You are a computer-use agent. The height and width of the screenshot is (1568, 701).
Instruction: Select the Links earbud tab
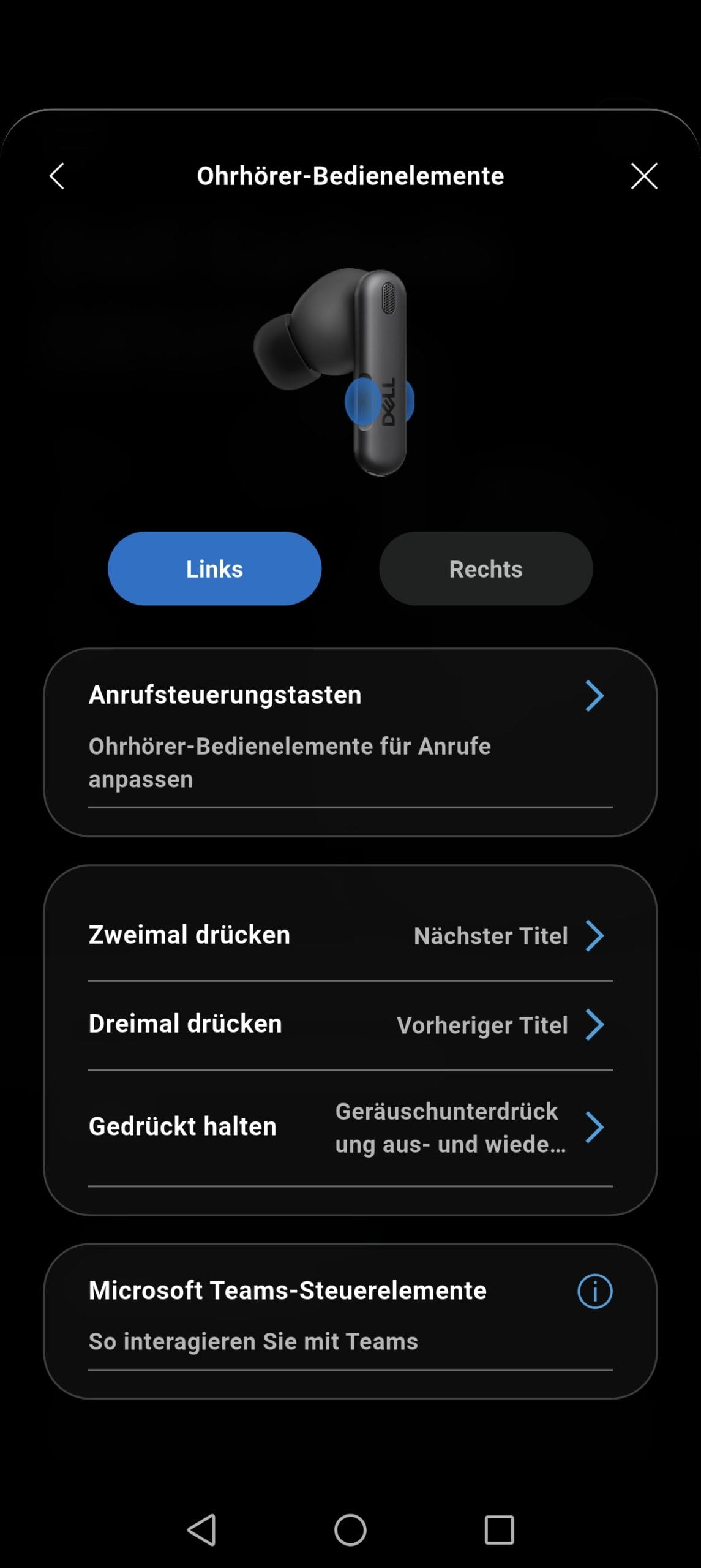click(214, 568)
